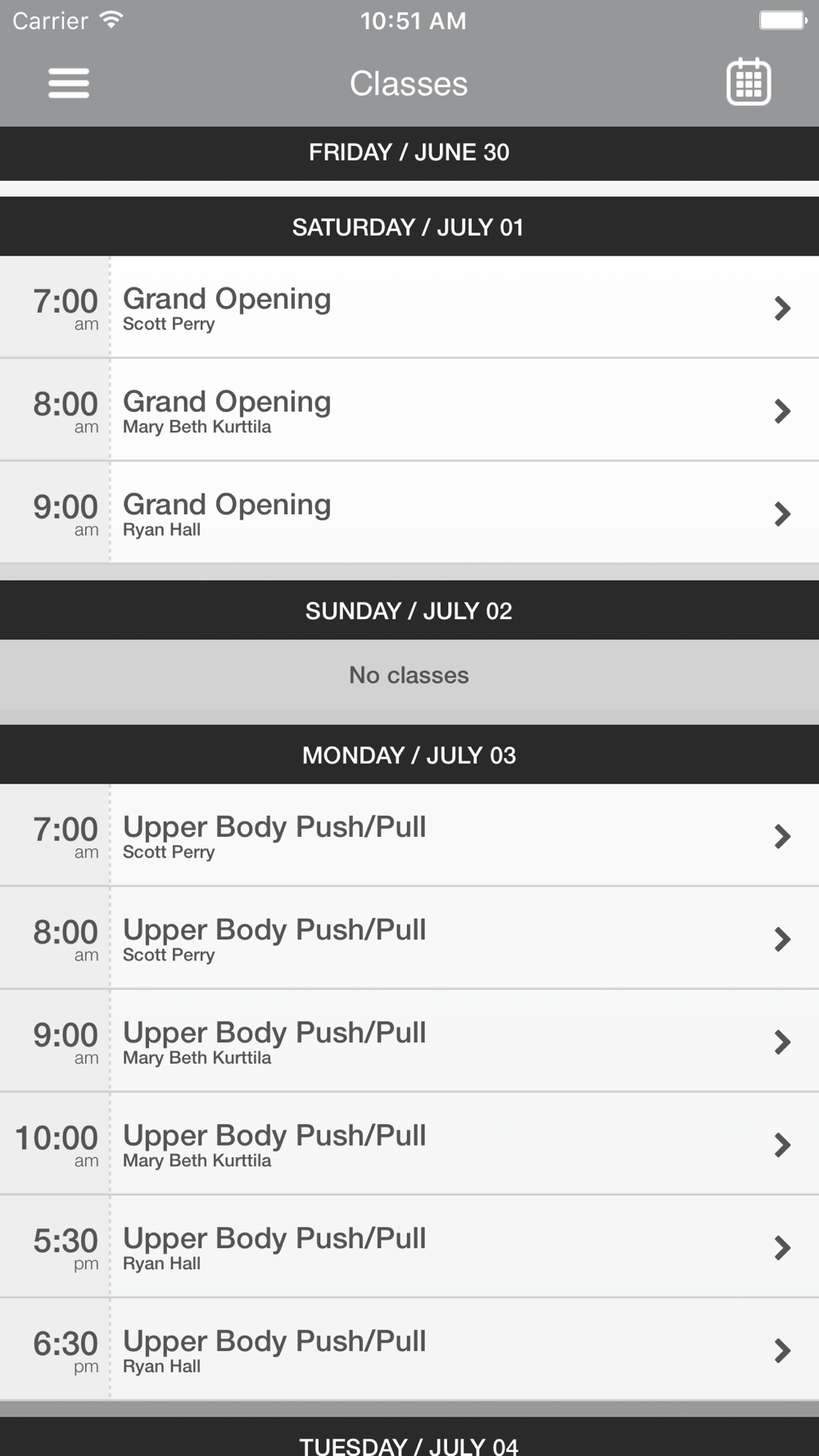The image size is (819, 1456).
Task: Open the hamburger menu
Action: coord(68,83)
